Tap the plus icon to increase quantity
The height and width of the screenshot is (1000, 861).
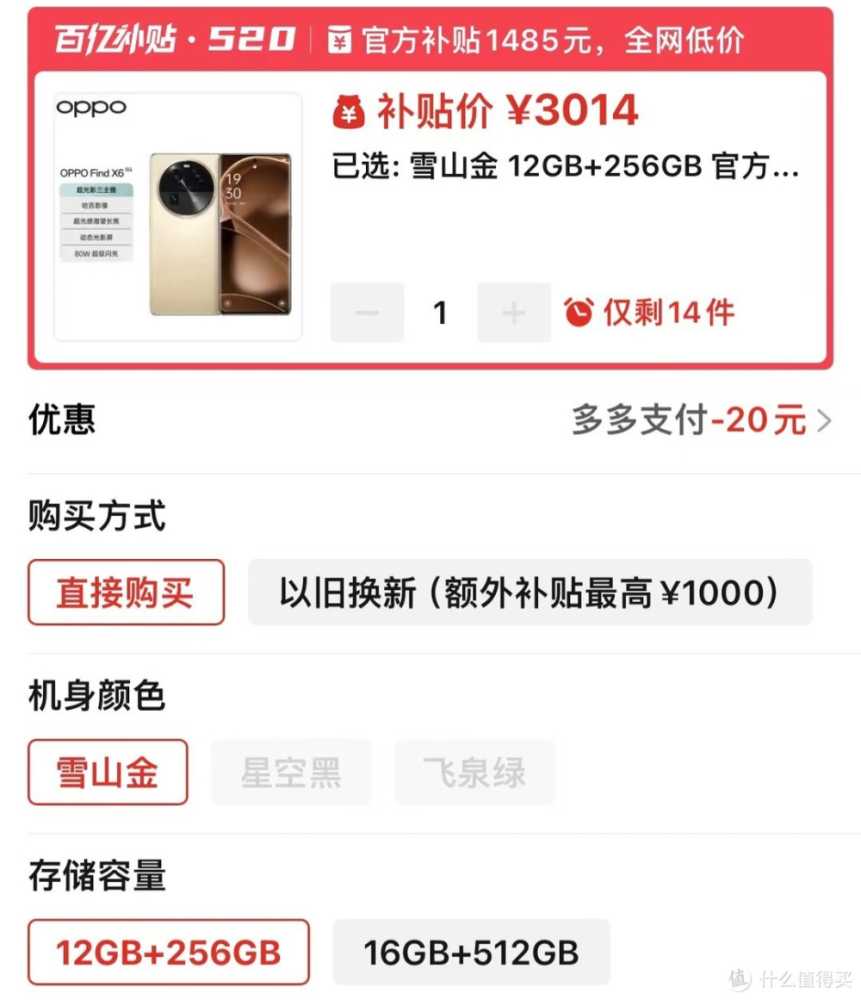[x=513, y=313]
